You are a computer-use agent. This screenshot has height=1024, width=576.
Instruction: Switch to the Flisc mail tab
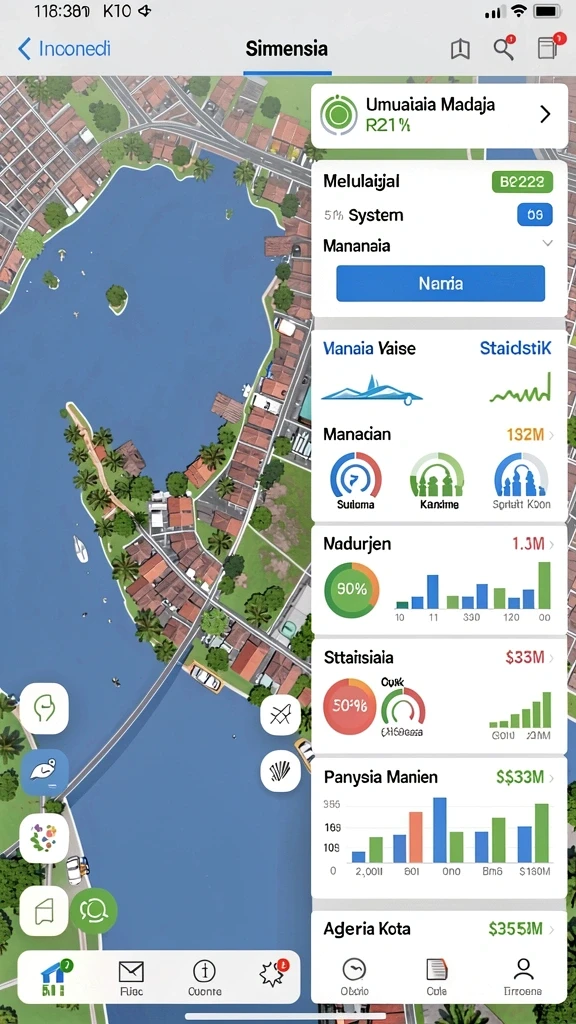(131, 978)
